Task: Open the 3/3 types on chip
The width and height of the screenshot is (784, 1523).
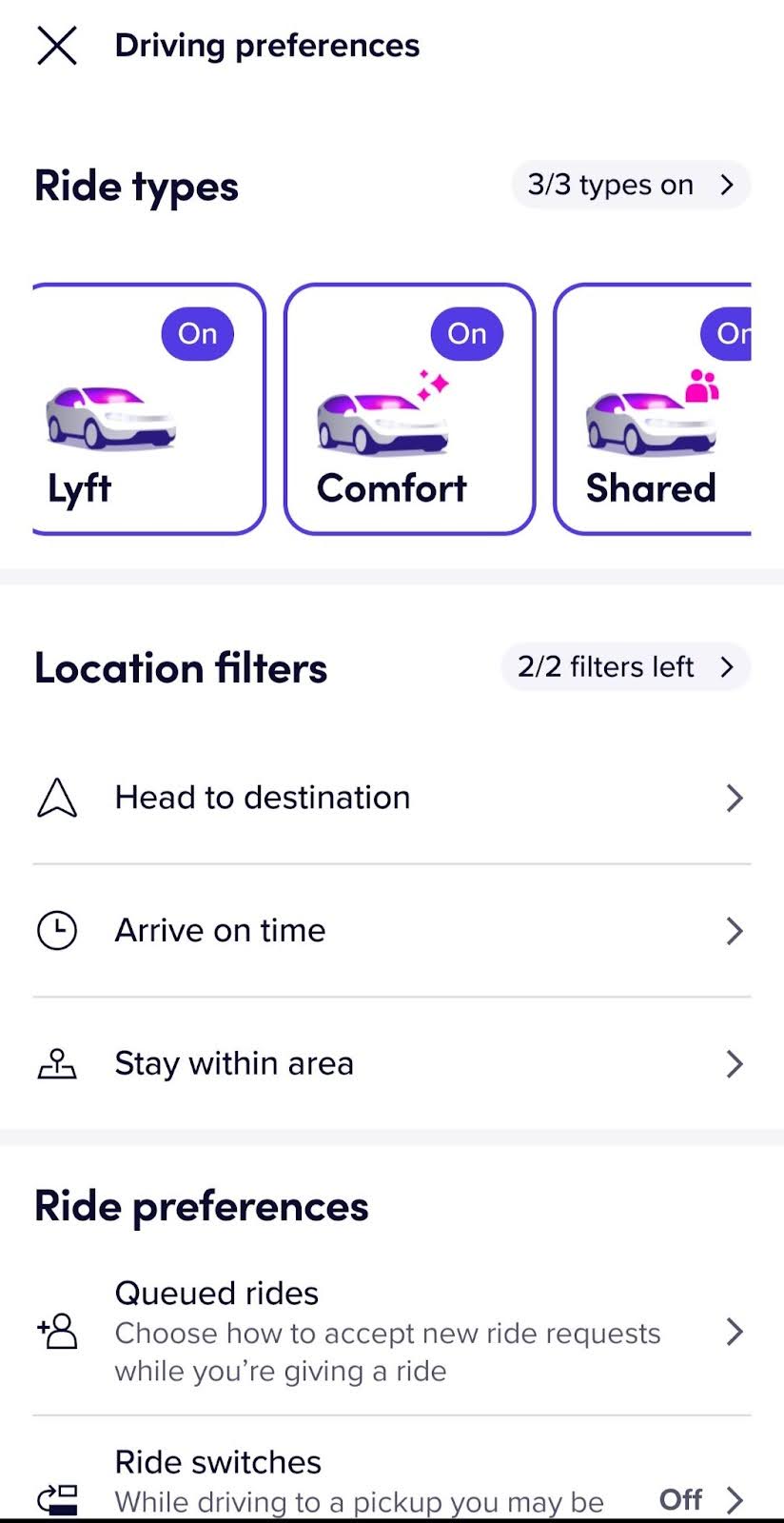Action: (630, 185)
